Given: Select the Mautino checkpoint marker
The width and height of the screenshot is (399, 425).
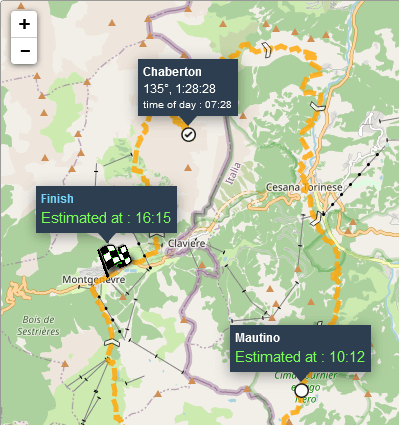Looking at the screenshot, I should [301, 390].
